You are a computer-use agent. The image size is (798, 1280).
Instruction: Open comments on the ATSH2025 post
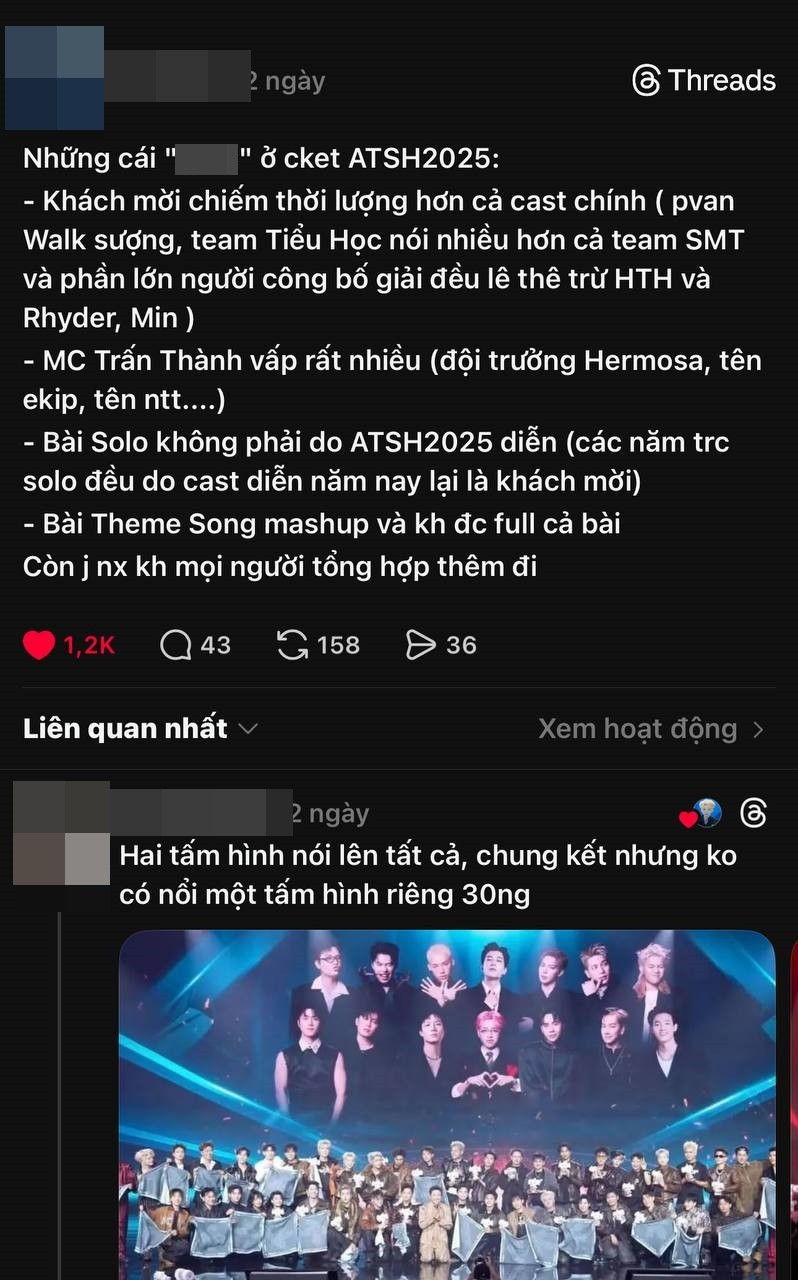click(x=176, y=646)
